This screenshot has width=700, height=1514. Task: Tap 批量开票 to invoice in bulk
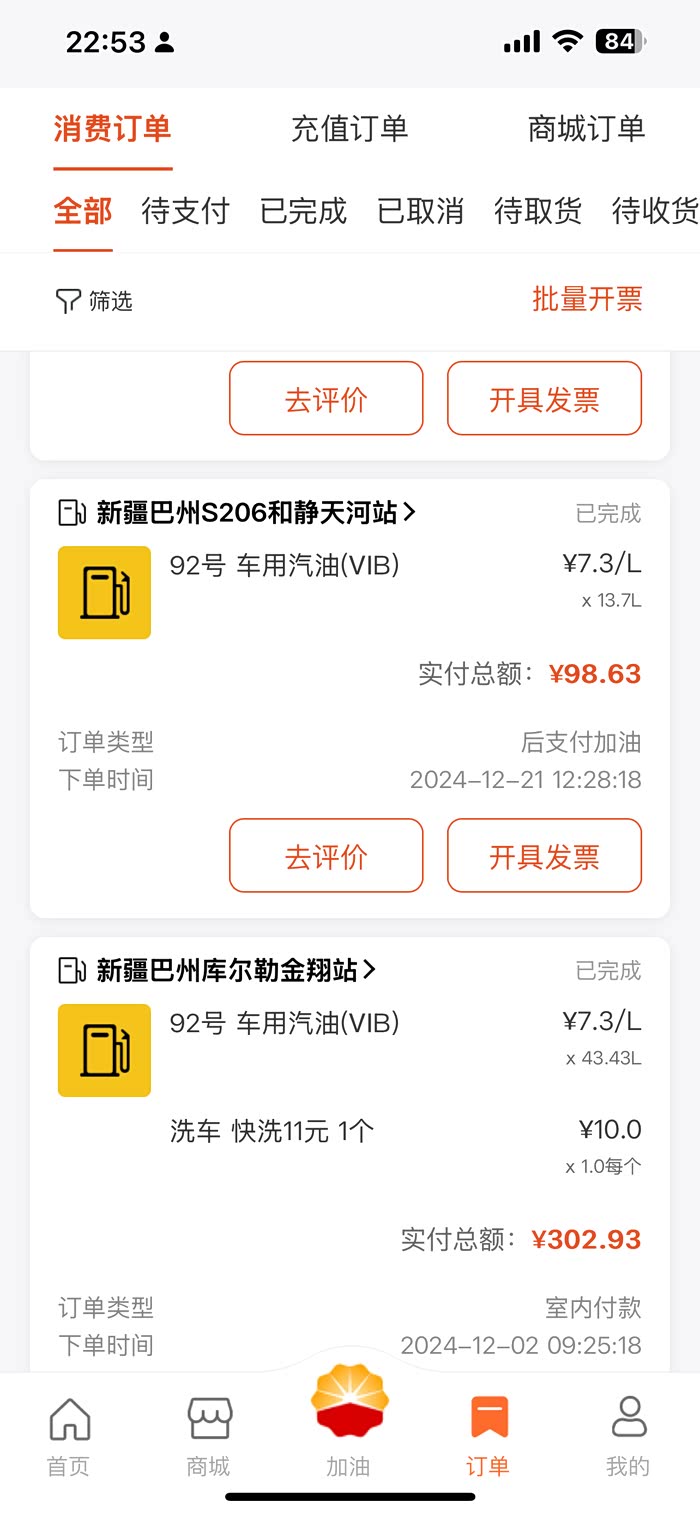[x=587, y=299]
